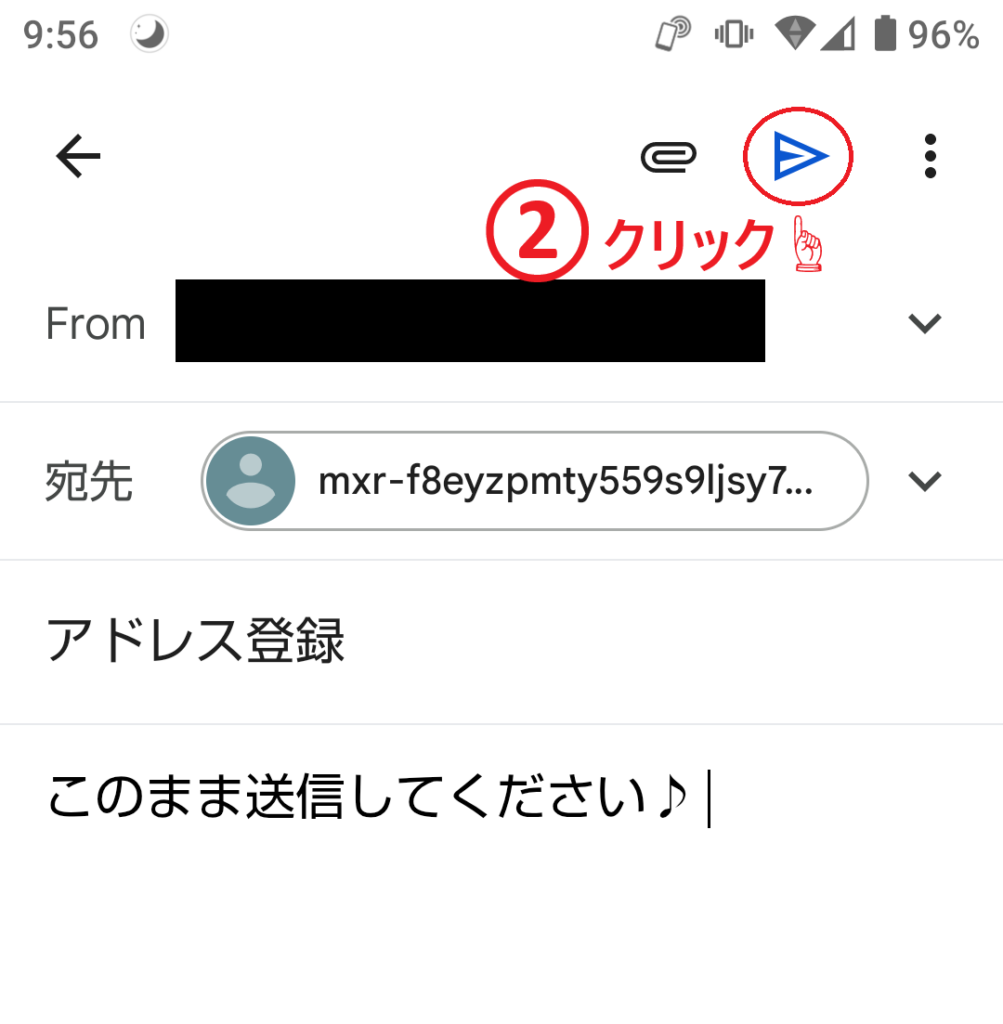The width and height of the screenshot is (1003, 1024).
Task: Open the three-dot overflow menu
Action: 930,156
